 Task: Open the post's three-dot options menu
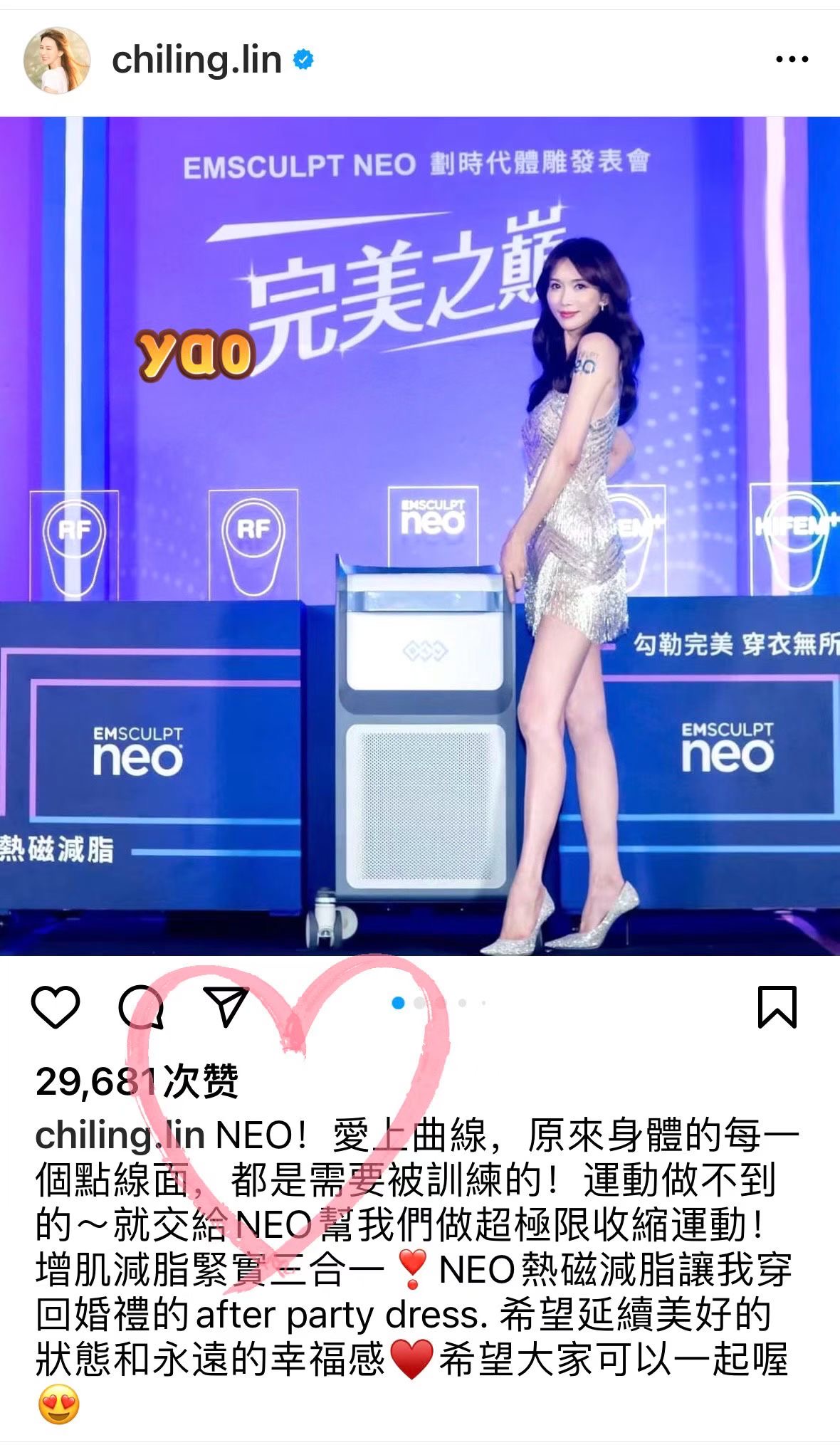click(x=792, y=60)
